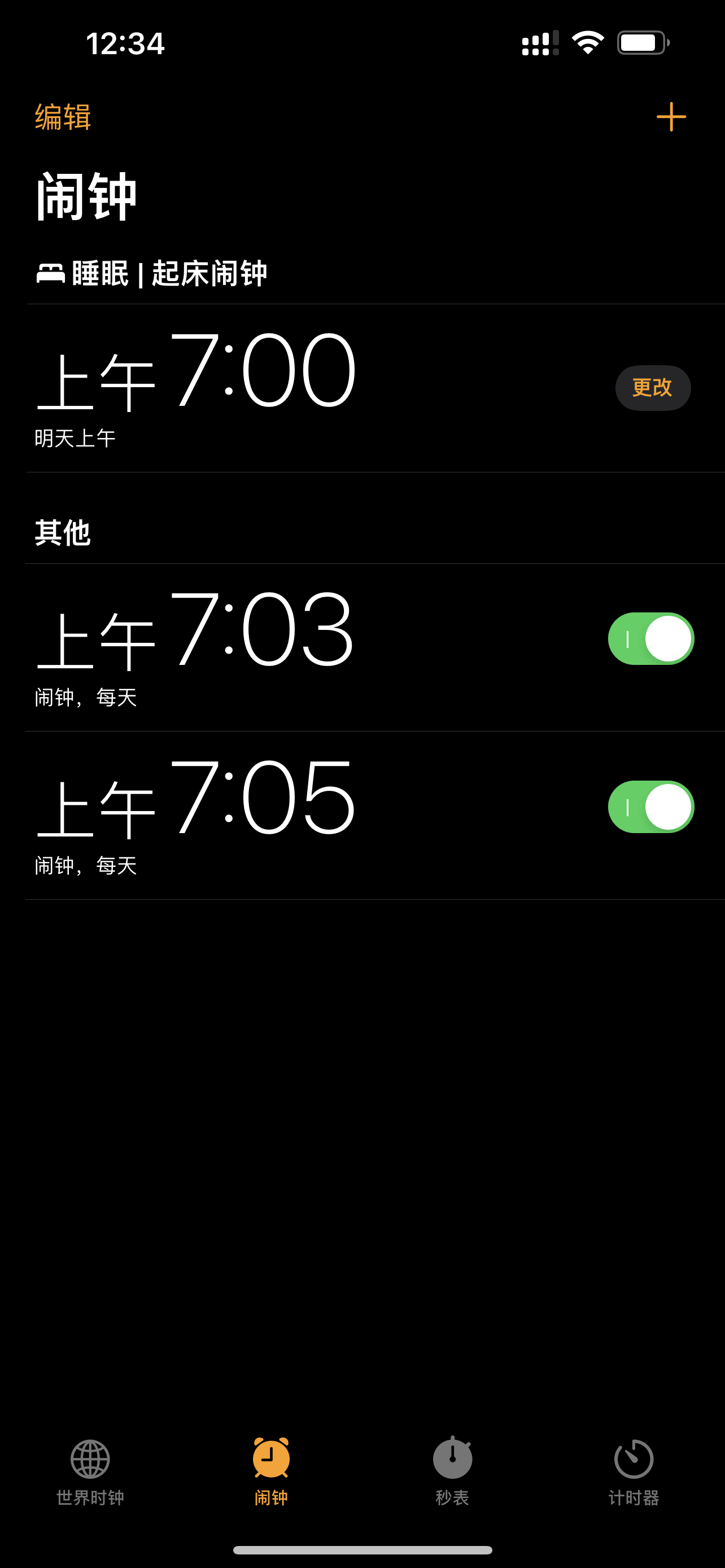The image size is (725, 1568).
Task: Tap the 编辑 edit button
Action: (63, 116)
